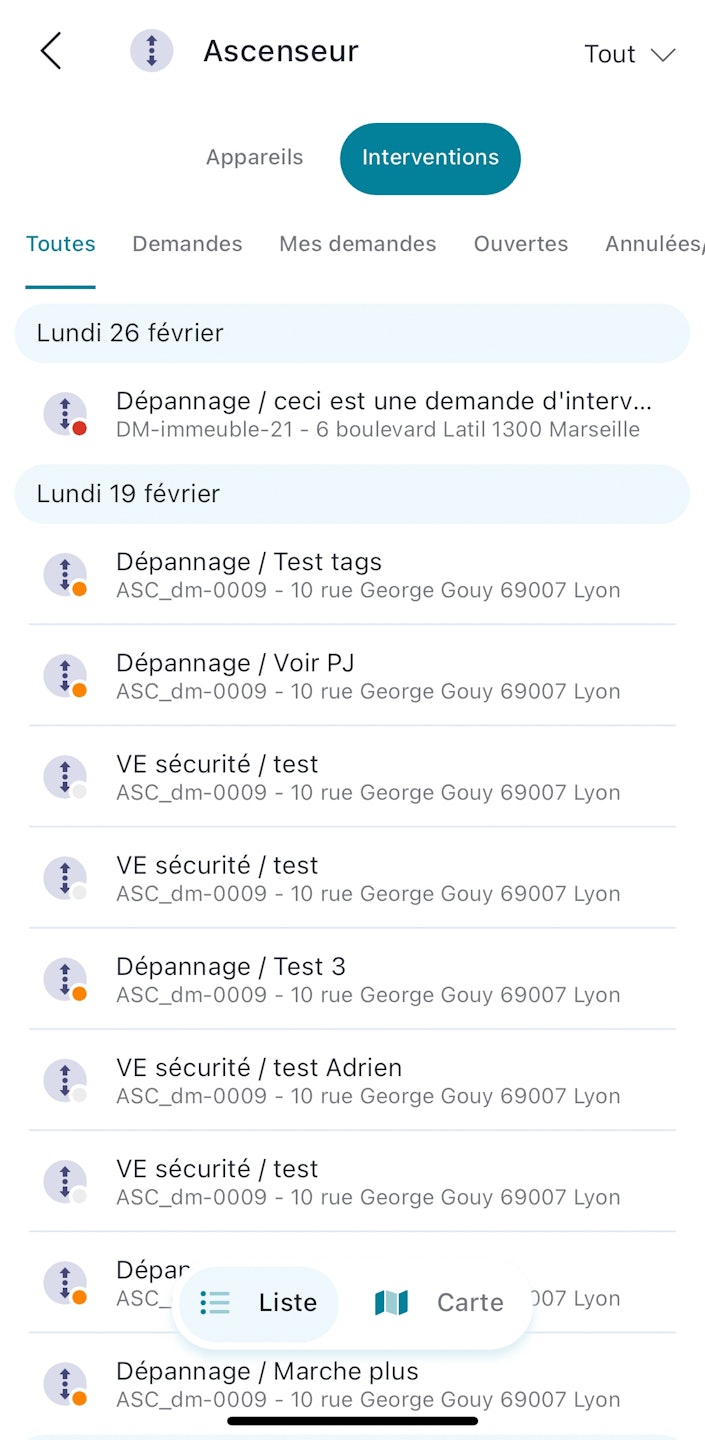The height and width of the screenshot is (1440, 705).
Task: Filter by the Ouvertes tab
Action: (x=520, y=244)
